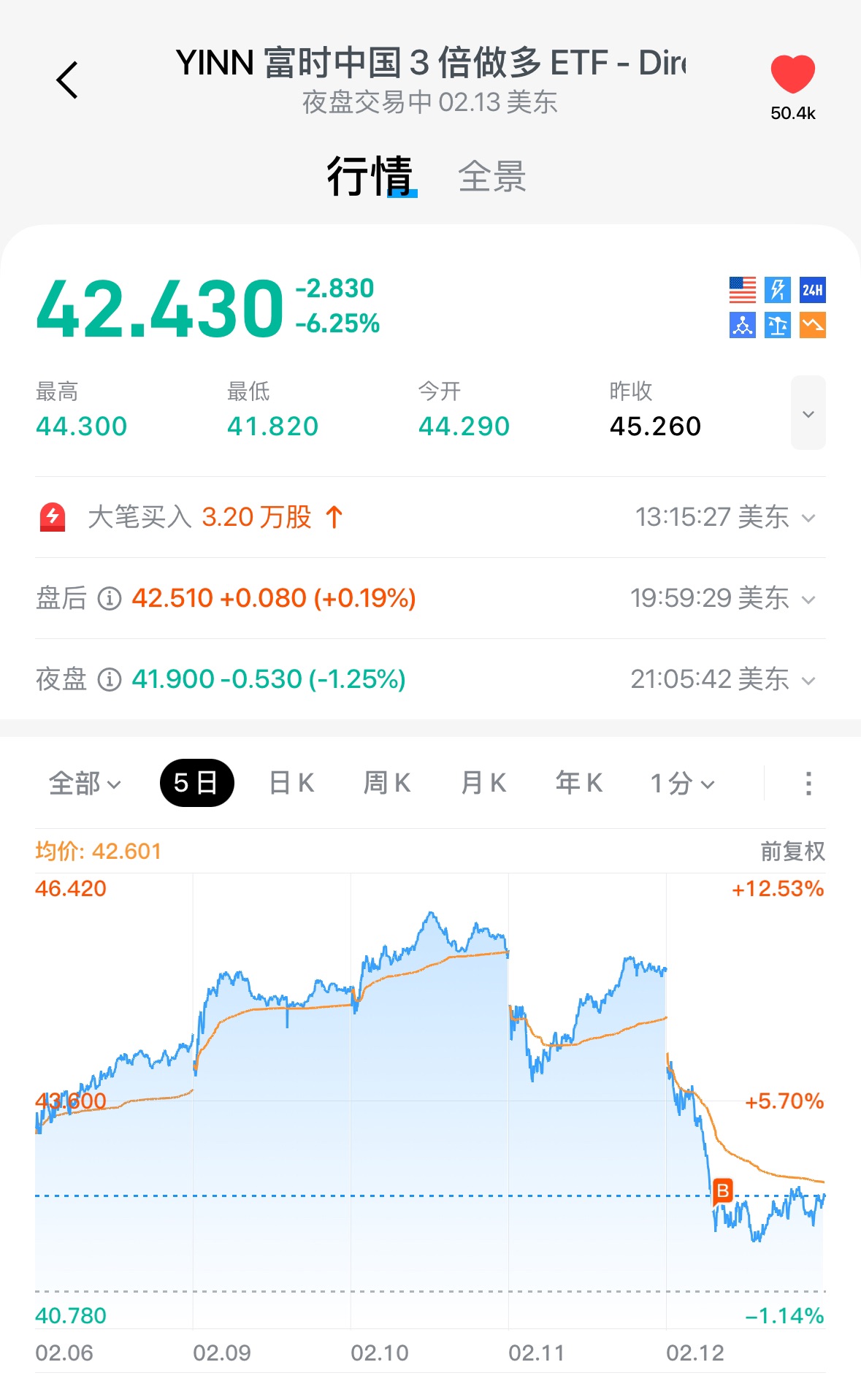Expand the quote details chevron beside 昨收
The image size is (861, 1400).
point(808,413)
